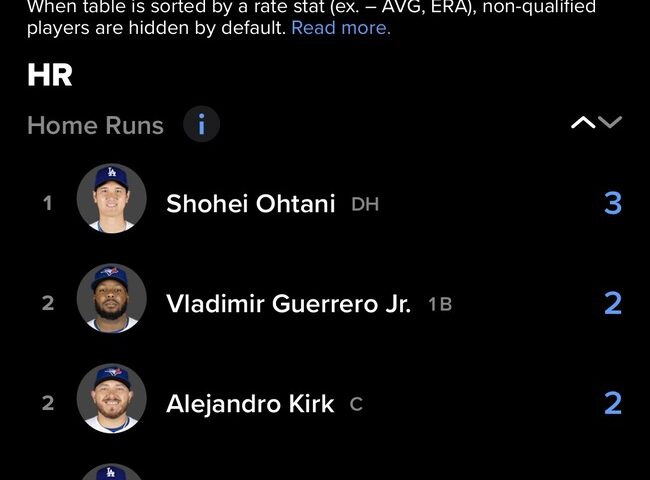The height and width of the screenshot is (480, 650).
Task: Switch to the next stat with down chevron
Action: point(610,123)
